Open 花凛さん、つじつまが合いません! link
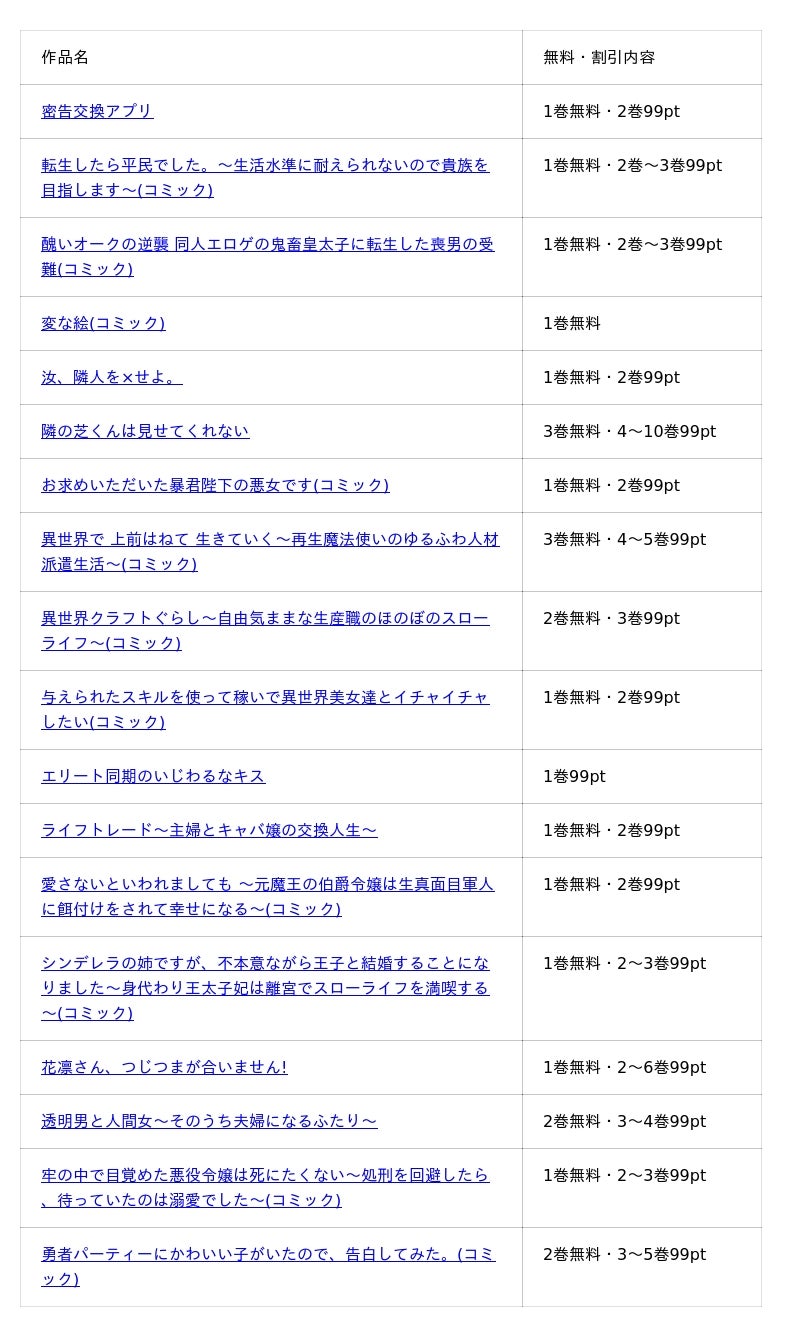 (164, 1067)
